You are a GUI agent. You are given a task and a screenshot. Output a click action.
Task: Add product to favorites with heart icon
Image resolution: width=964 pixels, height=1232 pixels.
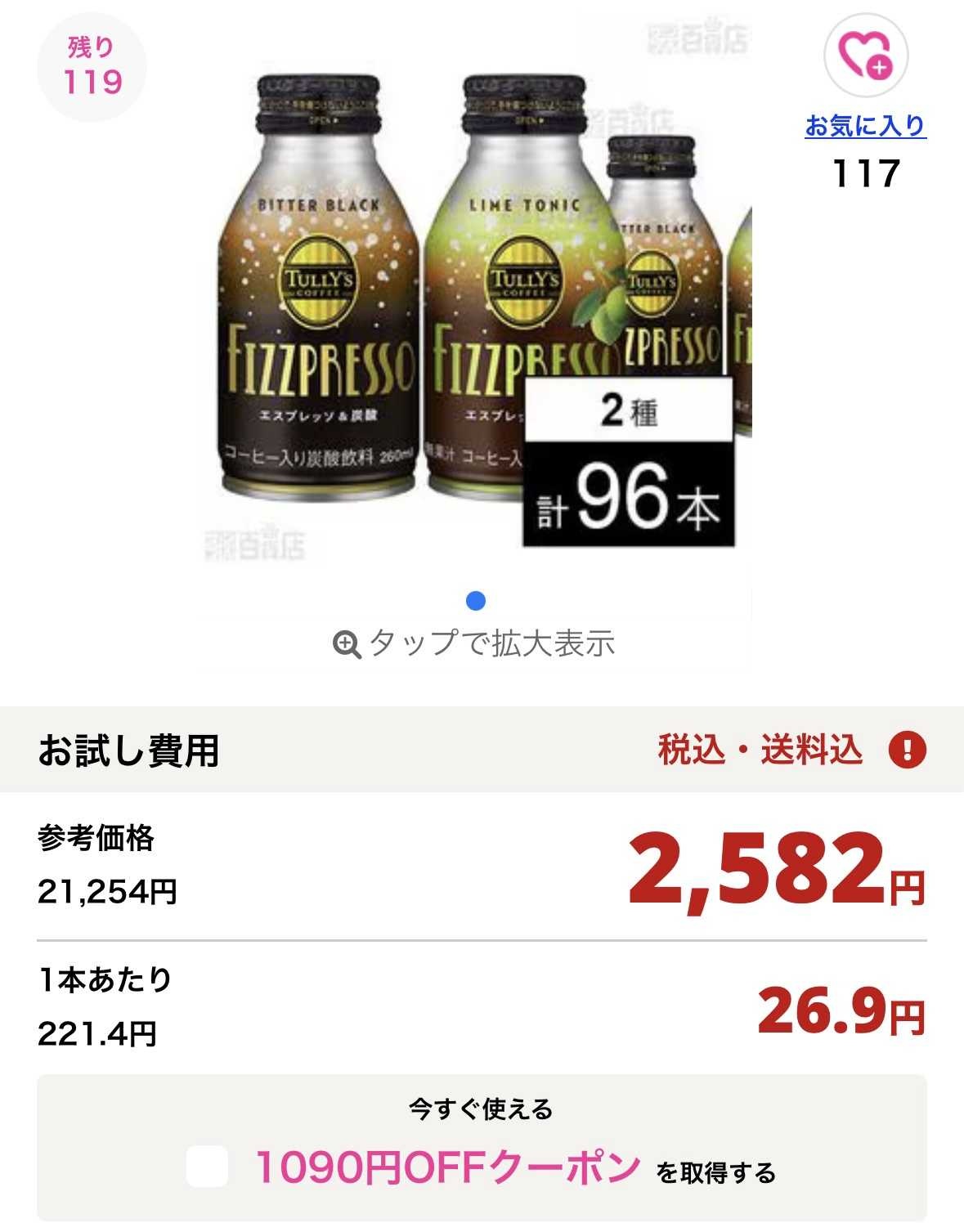click(865, 55)
